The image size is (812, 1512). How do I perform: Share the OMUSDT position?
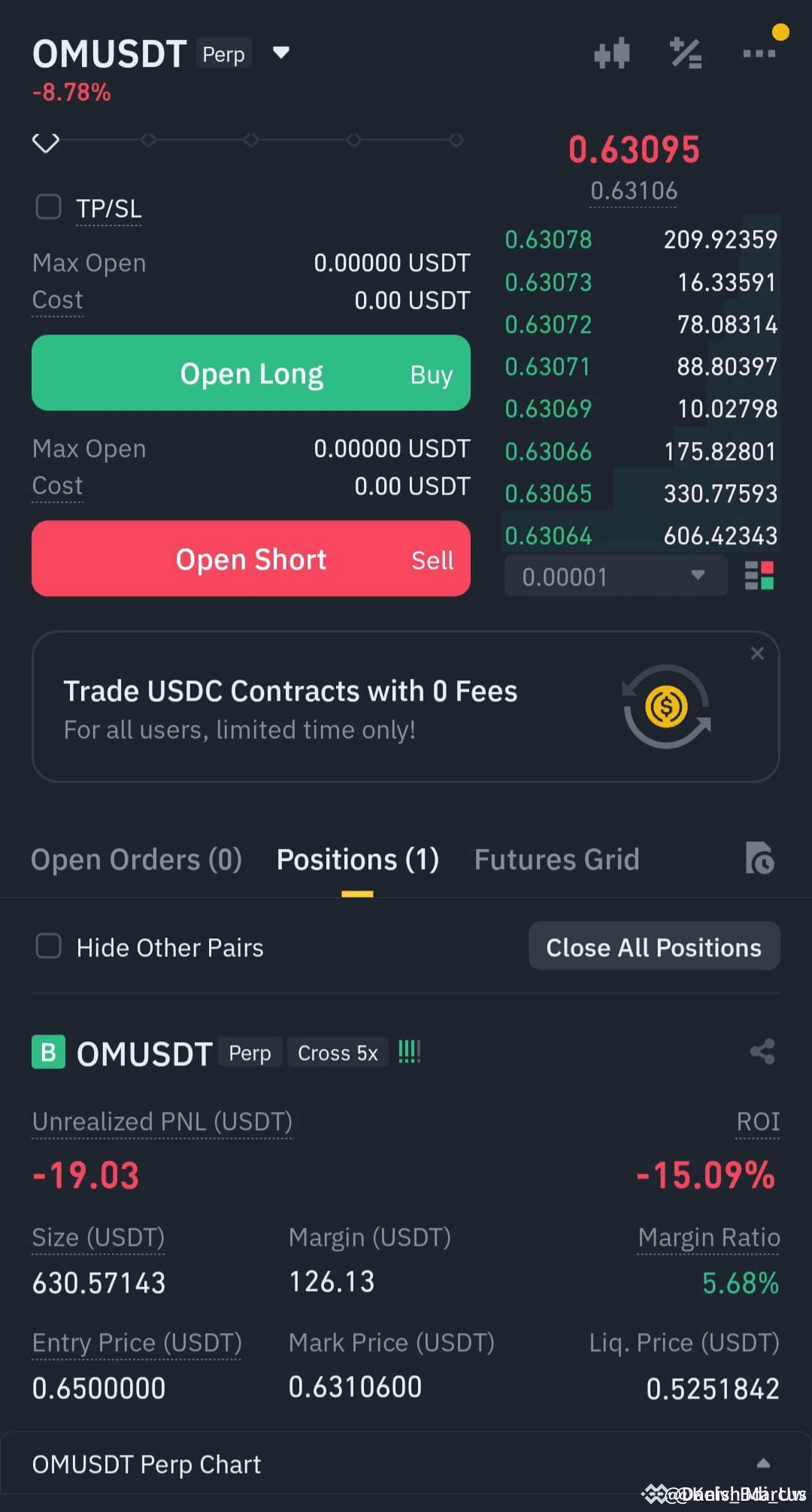click(762, 1052)
